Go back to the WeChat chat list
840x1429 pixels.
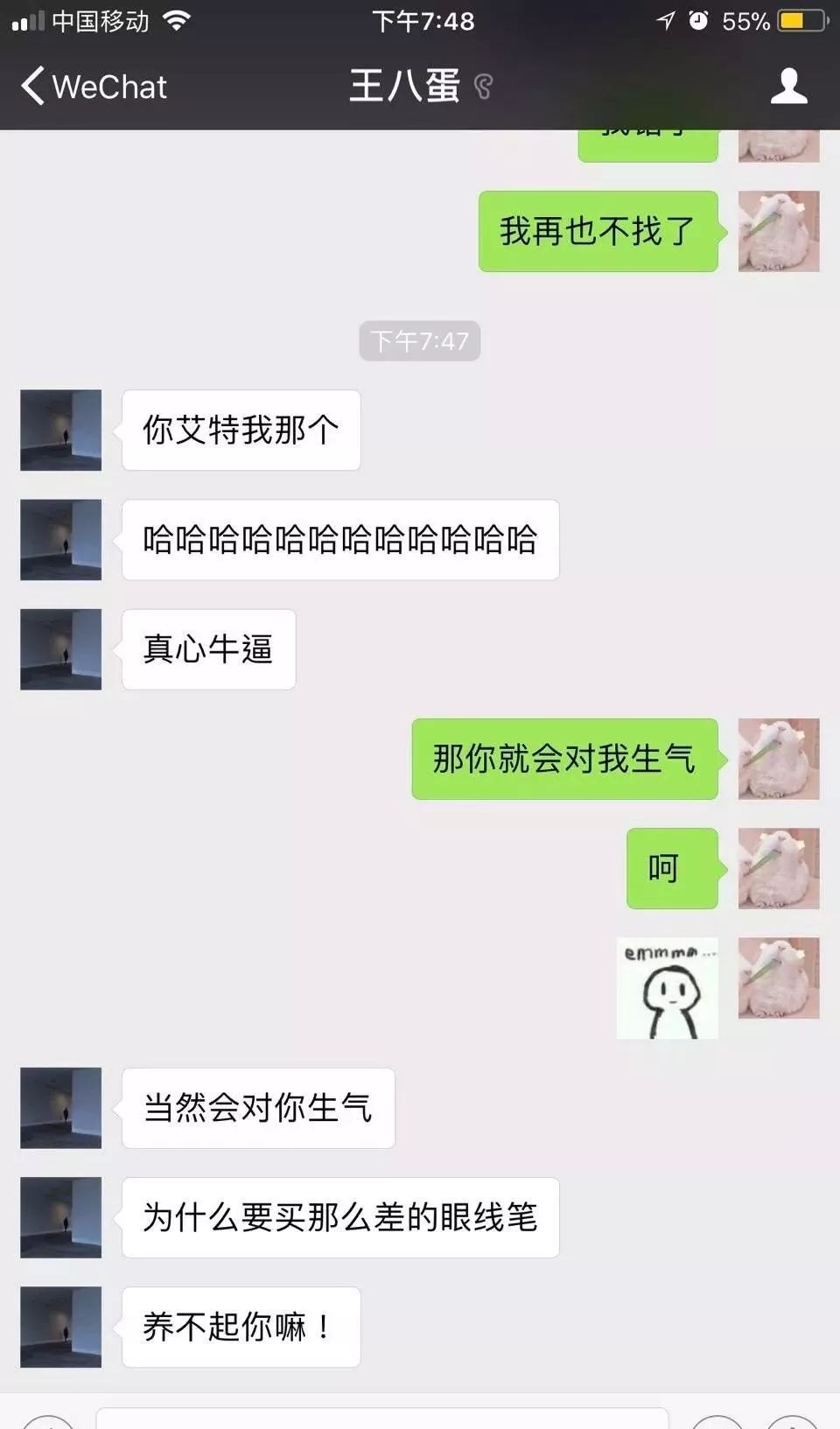pyautogui.click(x=92, y=87)
